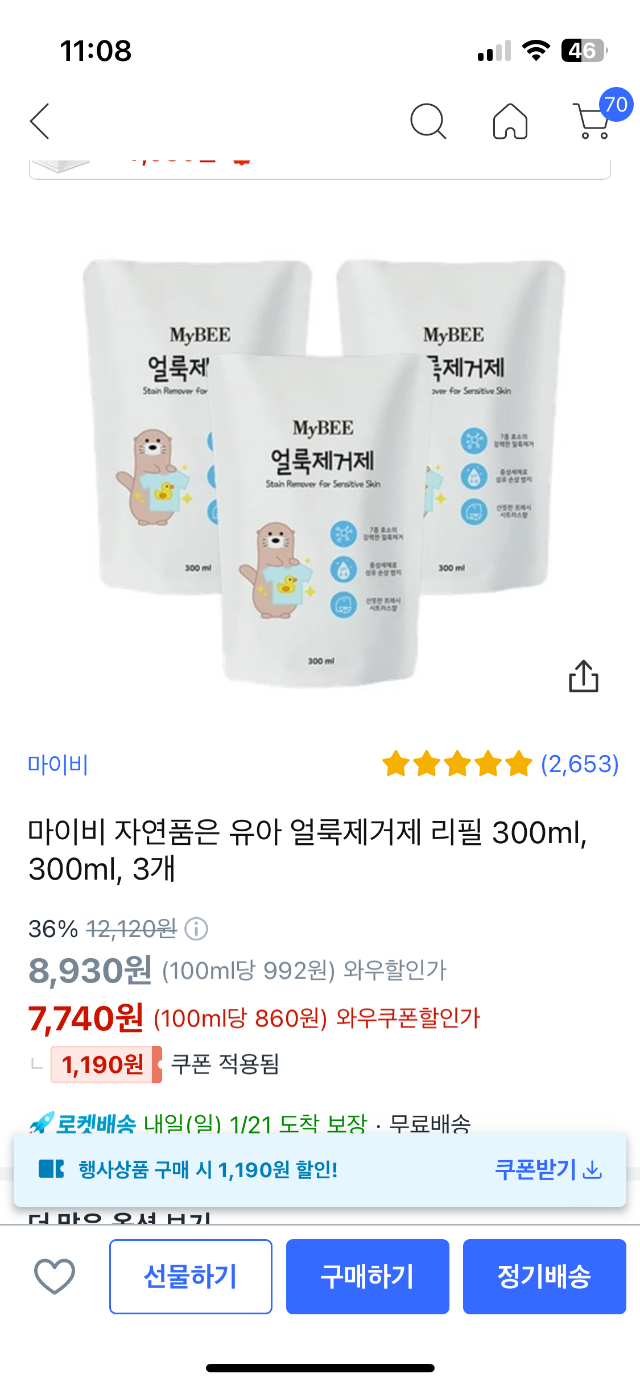Open the shopping cart with 70 items

click(x=592, y=121)
